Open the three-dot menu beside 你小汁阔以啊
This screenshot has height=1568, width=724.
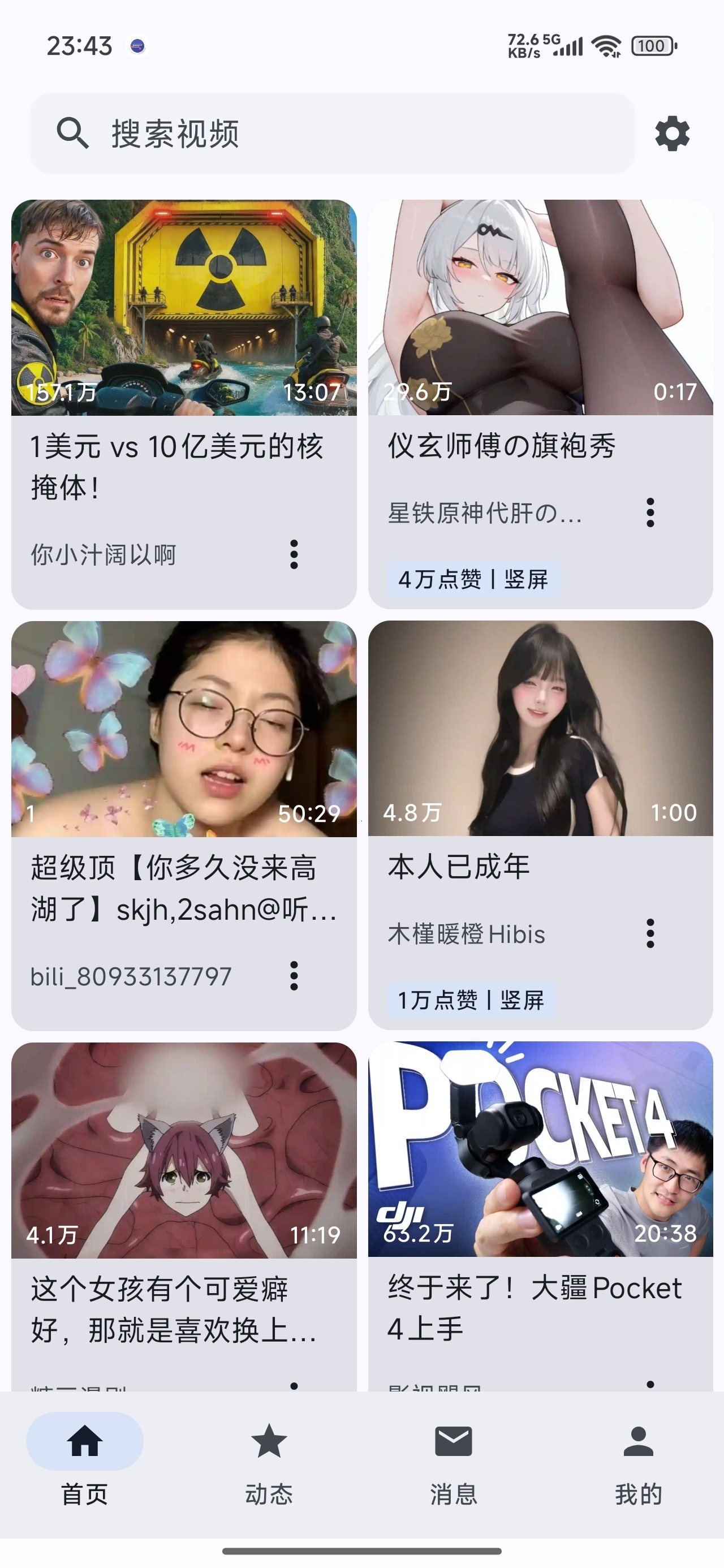click(294, 554)
